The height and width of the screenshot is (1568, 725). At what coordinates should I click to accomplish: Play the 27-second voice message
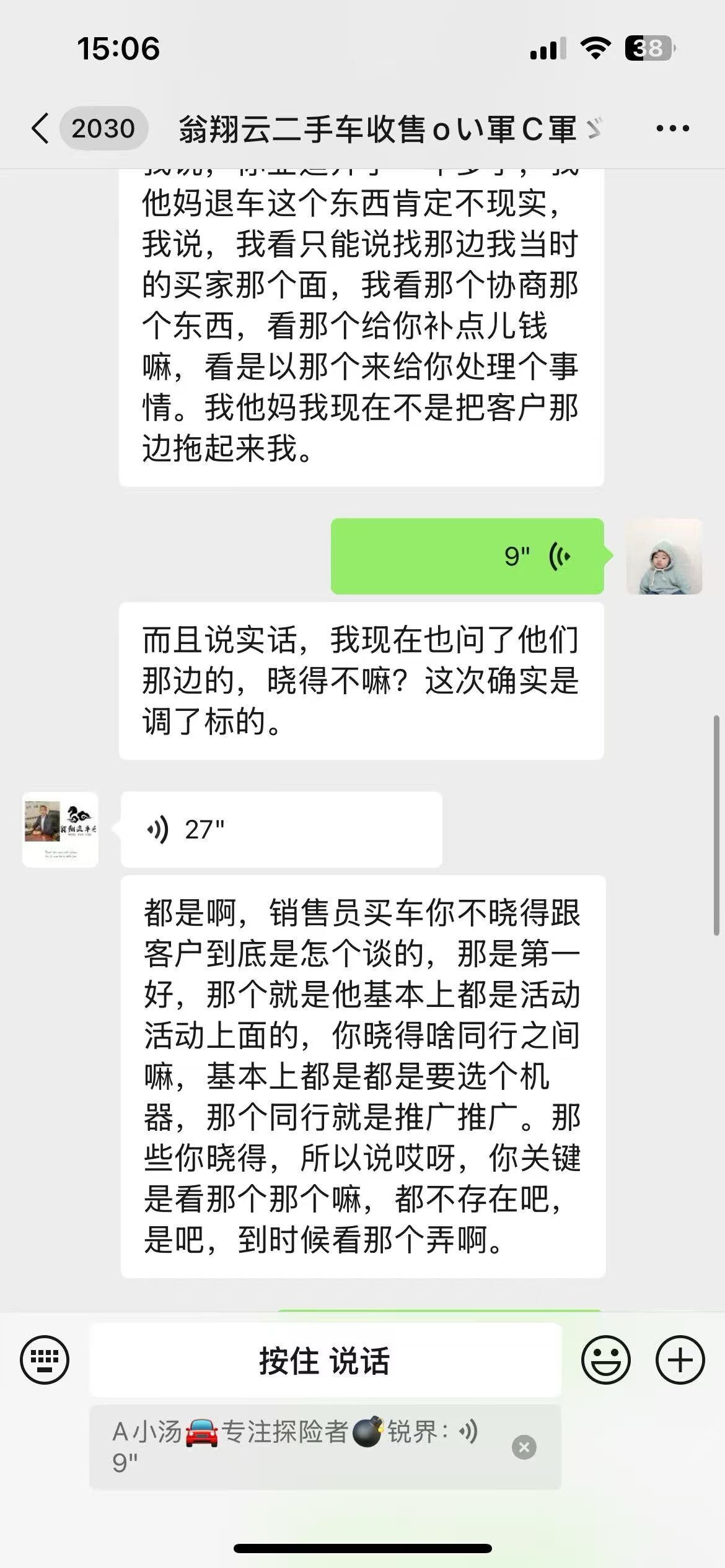coord(281,829)
